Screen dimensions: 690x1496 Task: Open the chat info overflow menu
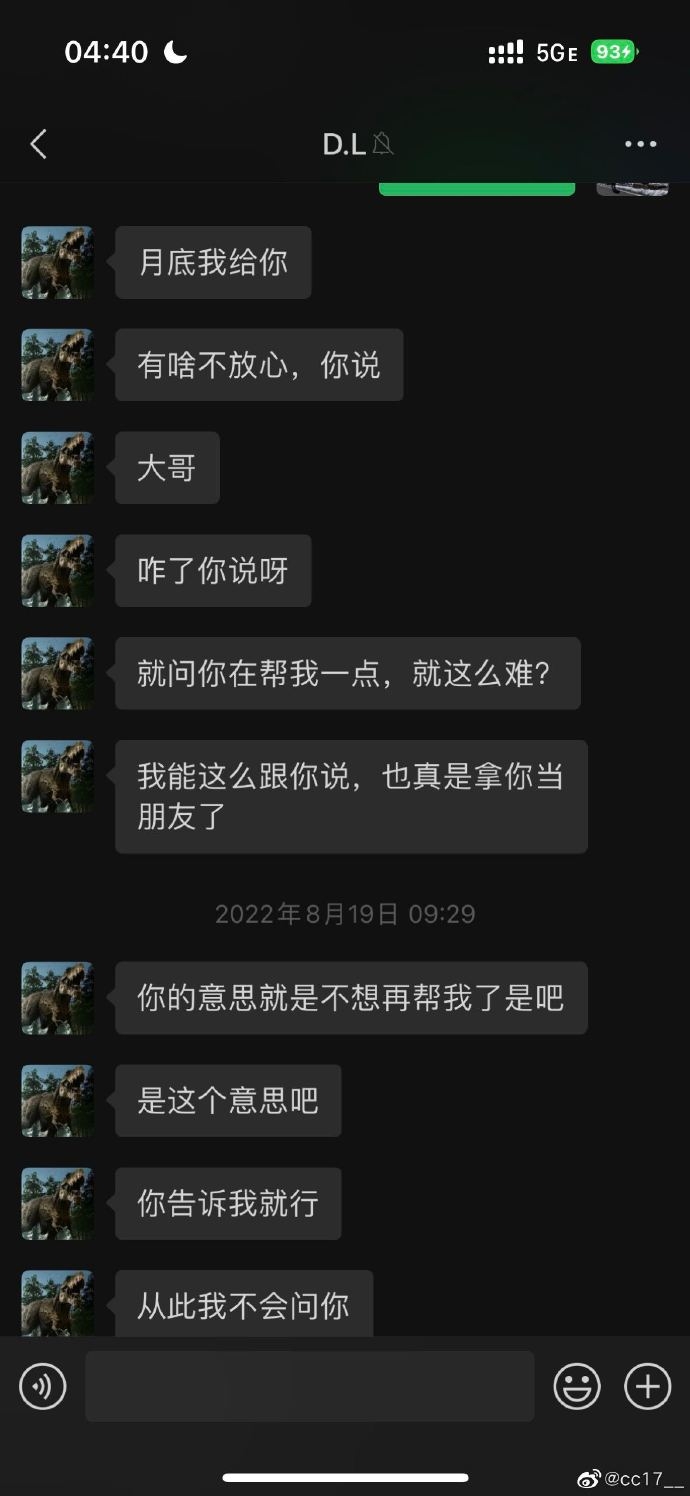click(x=640, y=145)
